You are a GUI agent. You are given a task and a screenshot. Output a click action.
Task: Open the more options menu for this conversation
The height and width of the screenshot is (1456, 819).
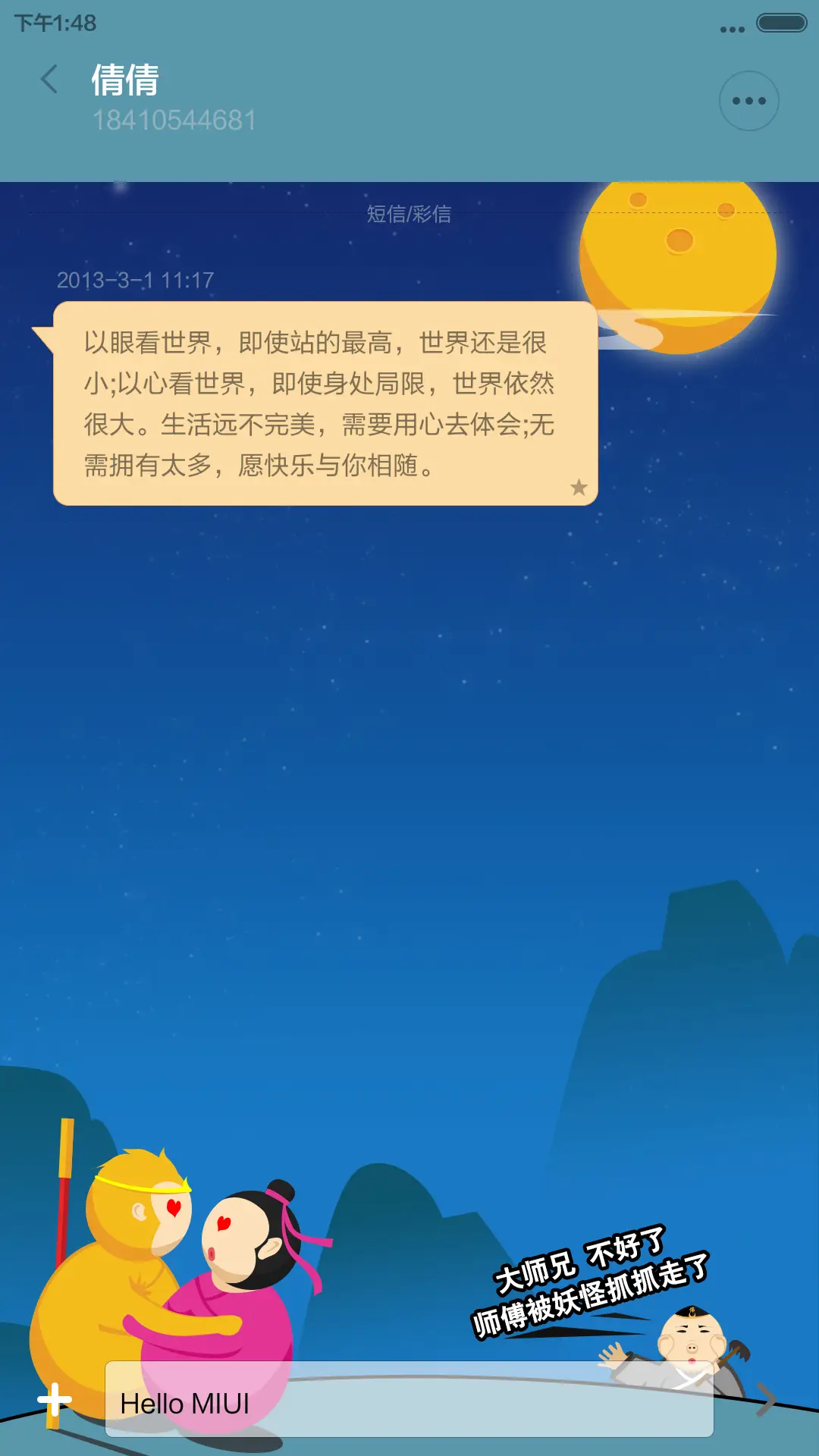coord(749,101)
